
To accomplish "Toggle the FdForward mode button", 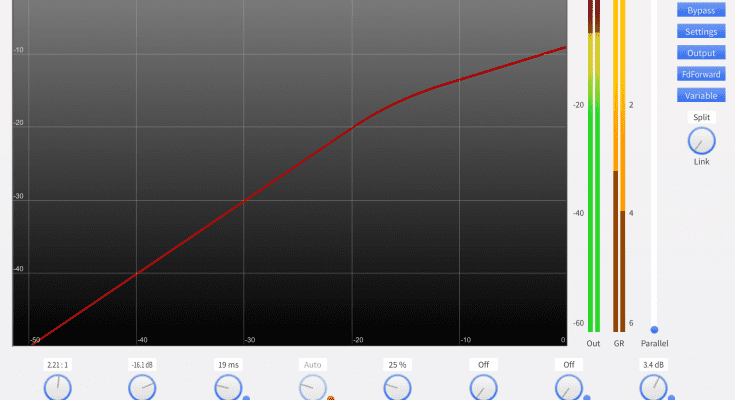I will tap(701, 74).
